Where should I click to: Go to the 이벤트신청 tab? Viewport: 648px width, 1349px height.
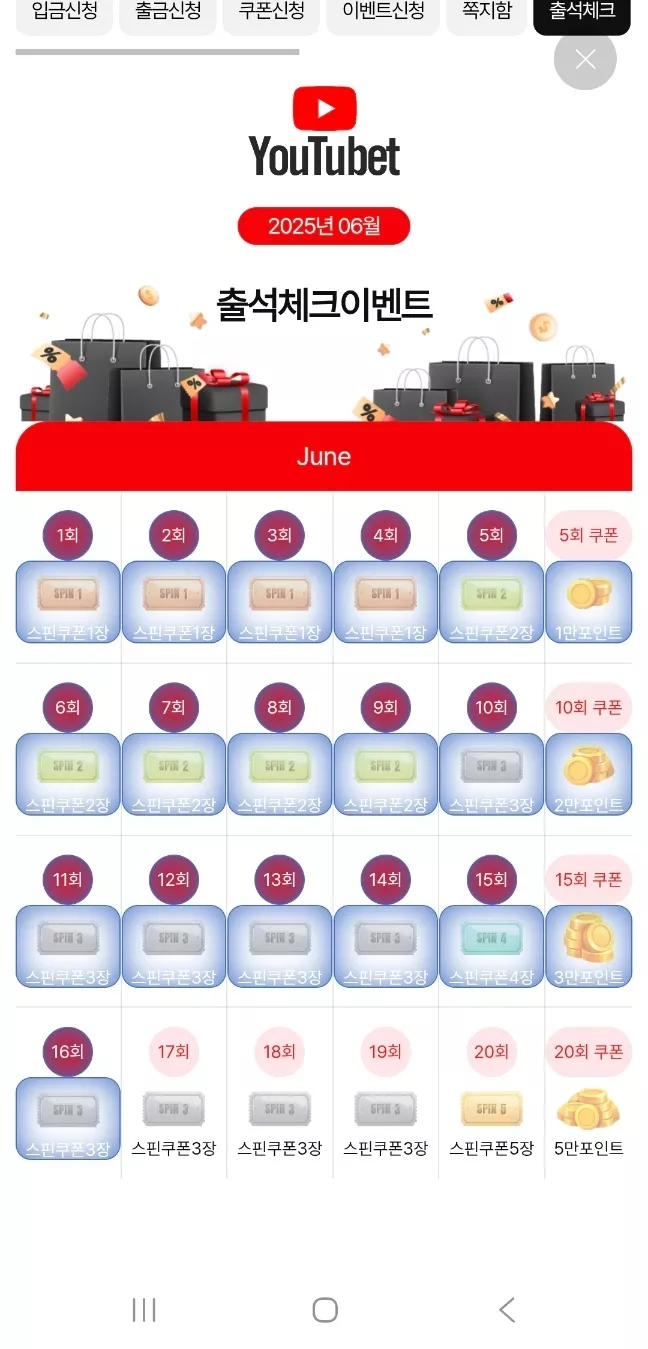point(375,14)
